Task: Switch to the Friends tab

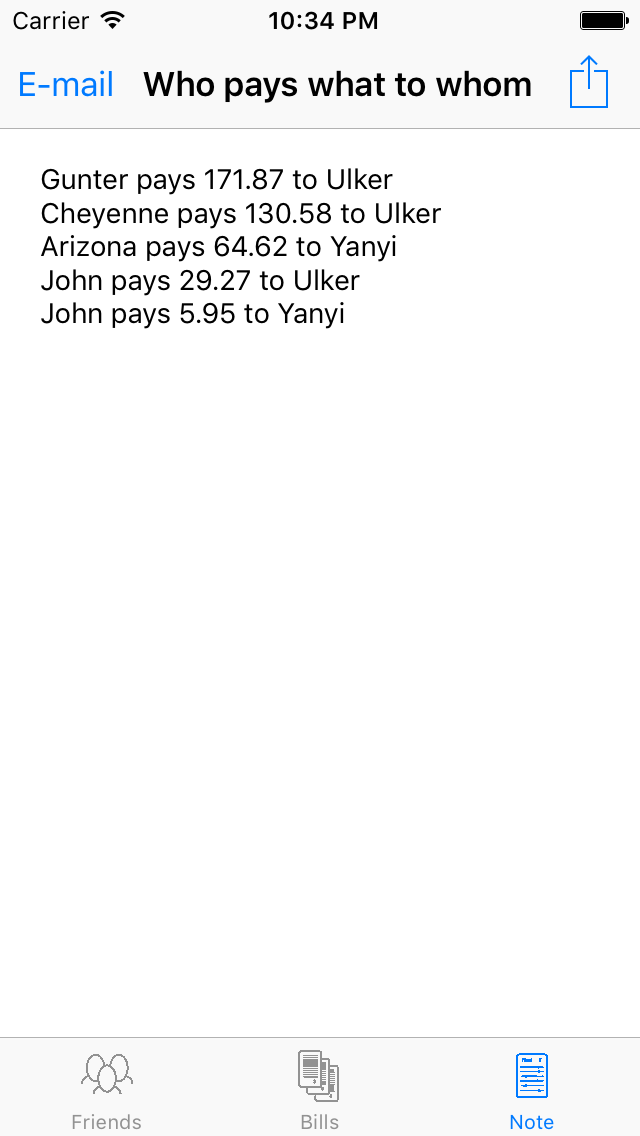Action: click(106, 1089)
